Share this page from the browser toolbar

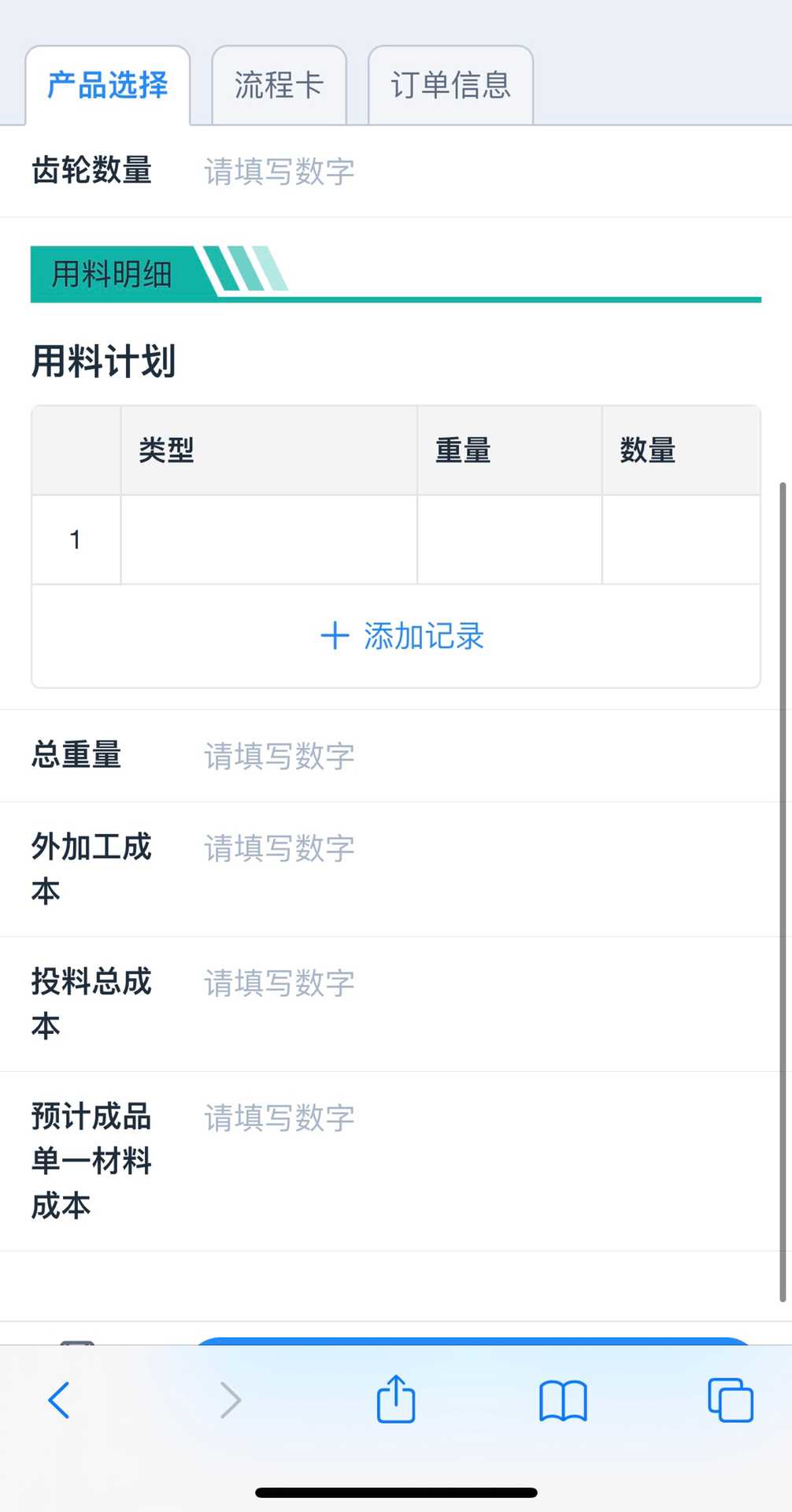pos(396,1399)
